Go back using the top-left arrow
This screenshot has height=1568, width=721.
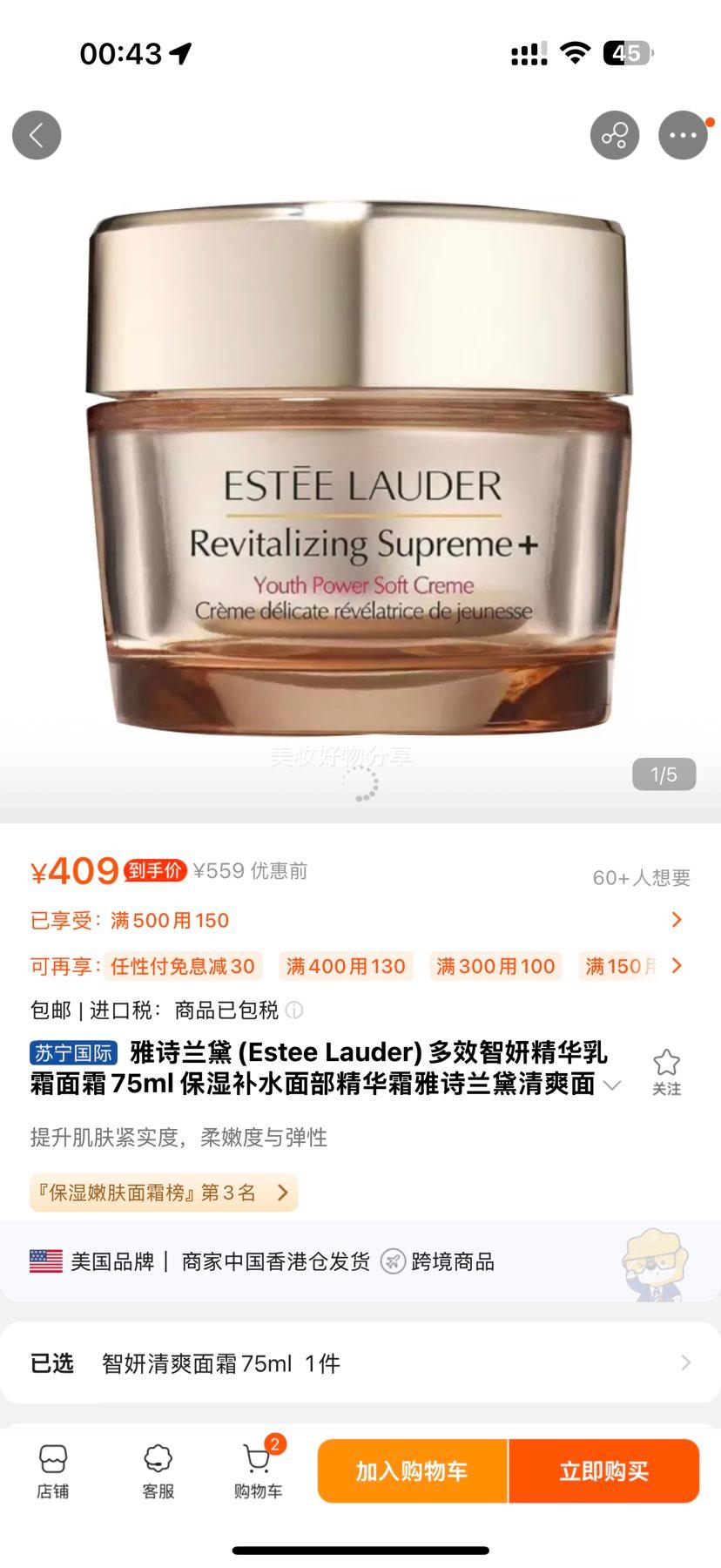(37, 135)
